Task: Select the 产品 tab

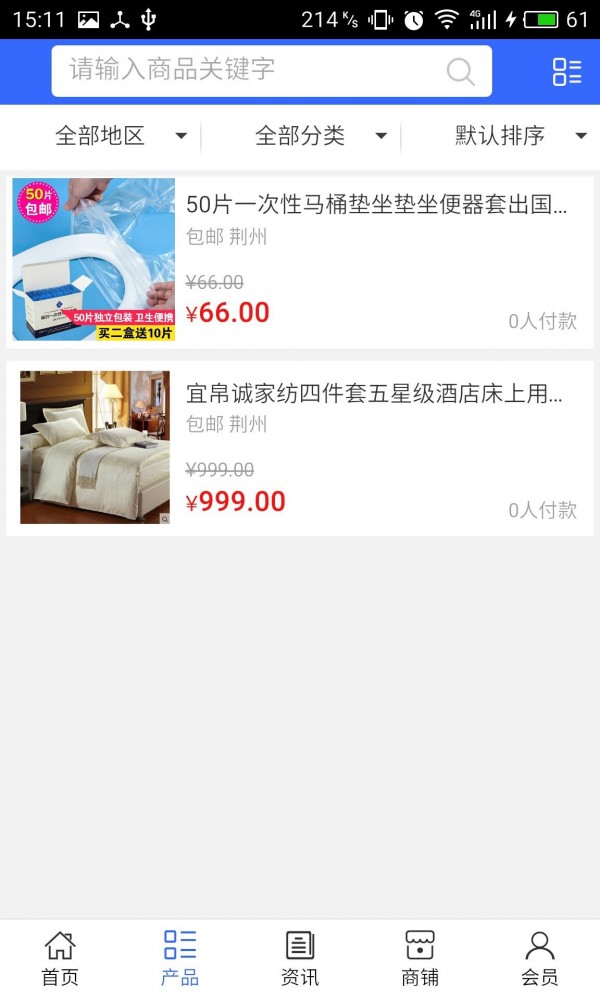Action: pyautogui.click(x=180, y=959)
